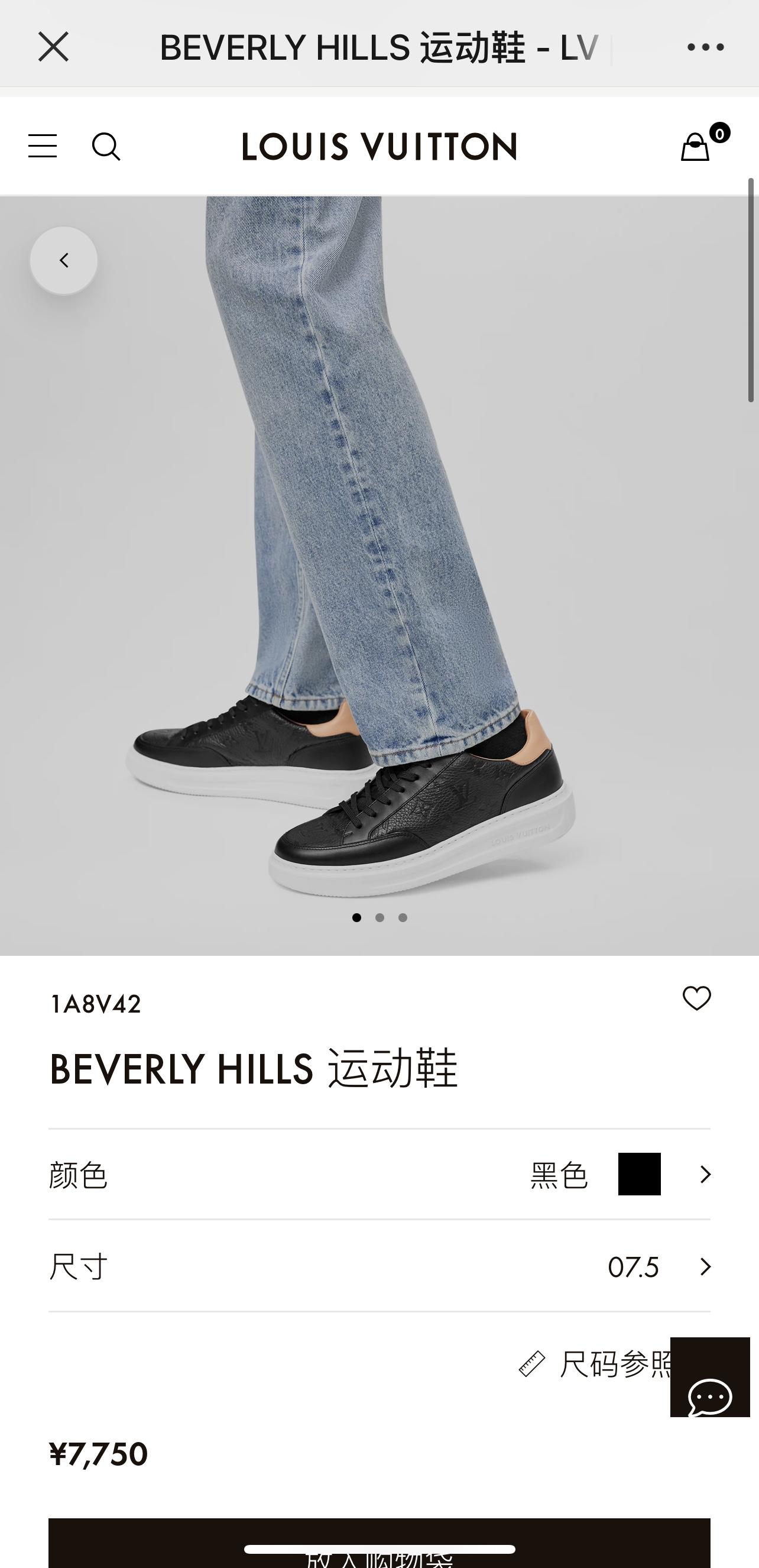Open the search icon
The height and width of the screenshot is (1568, 759).
[106, 147]
